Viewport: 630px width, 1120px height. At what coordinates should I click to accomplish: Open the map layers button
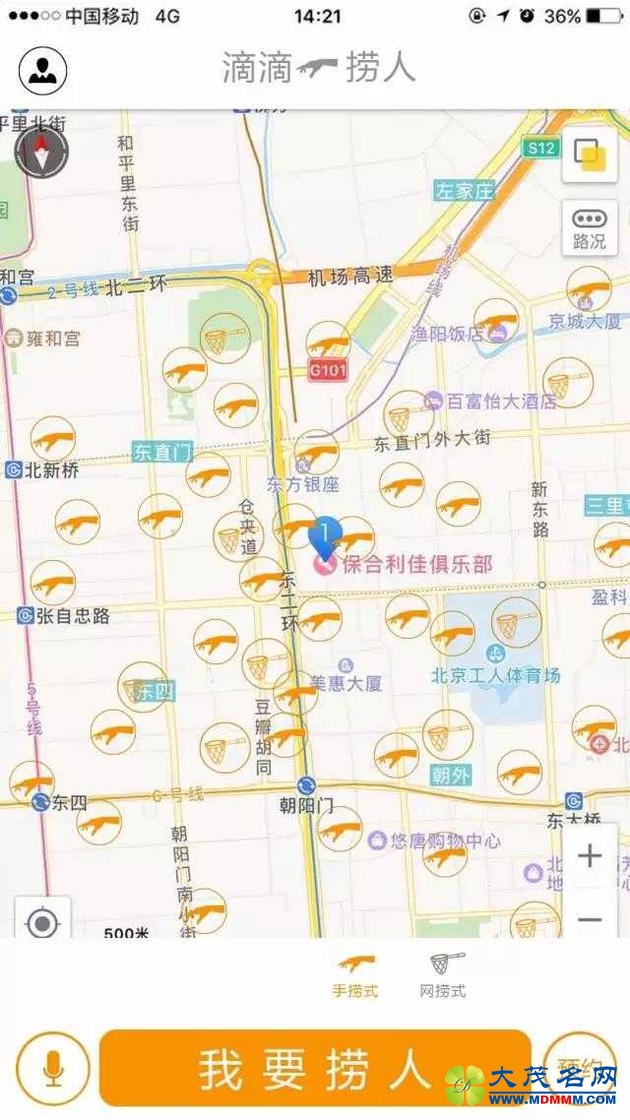click(x=589, y=155)
